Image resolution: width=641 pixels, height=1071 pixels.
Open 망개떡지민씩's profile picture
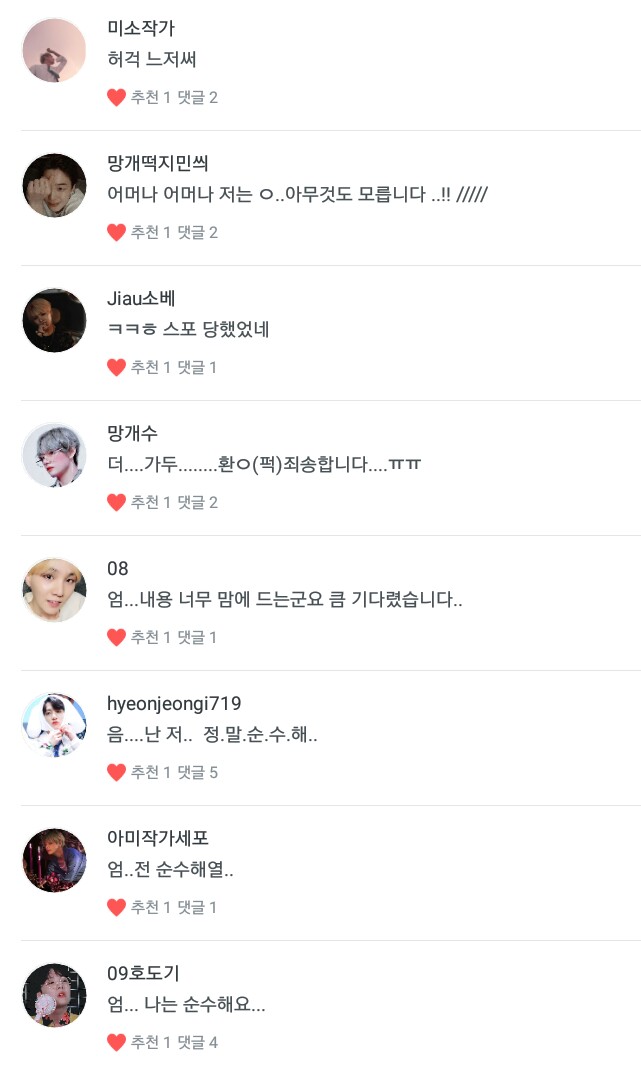pos(54,185)
